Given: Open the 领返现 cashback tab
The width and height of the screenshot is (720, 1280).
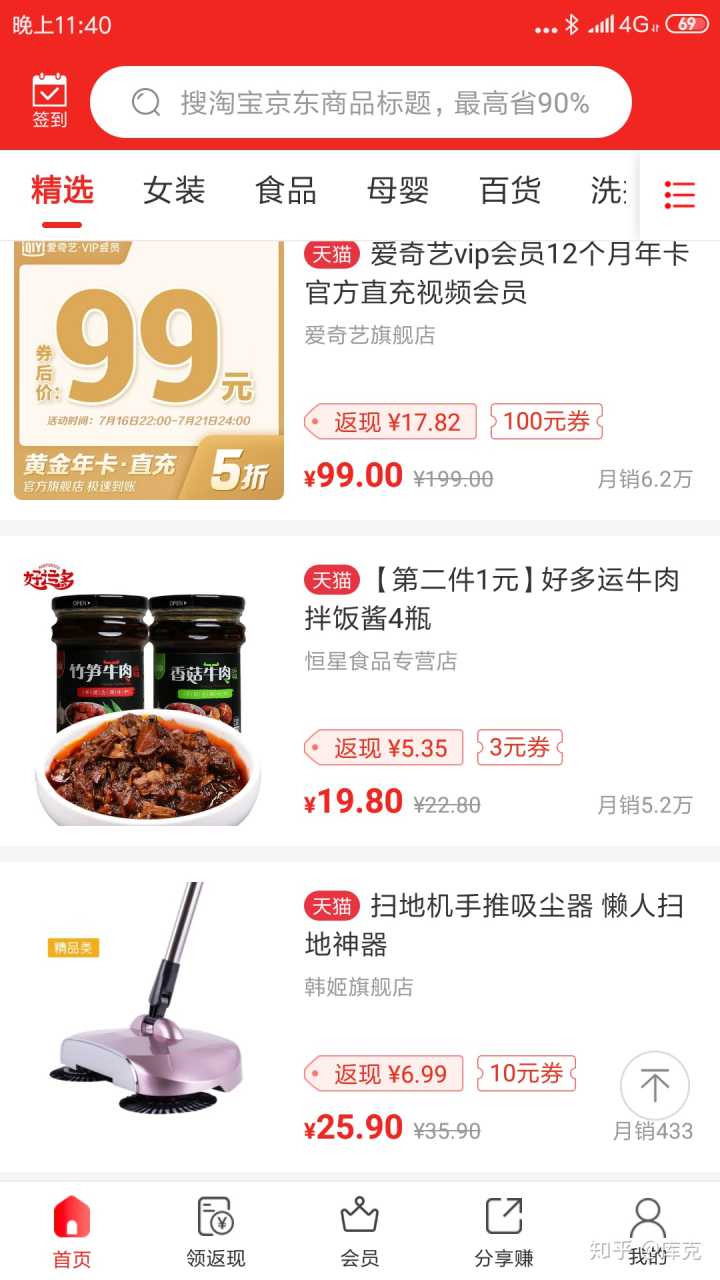Looking at the screenshot, I should [216, 1232].
